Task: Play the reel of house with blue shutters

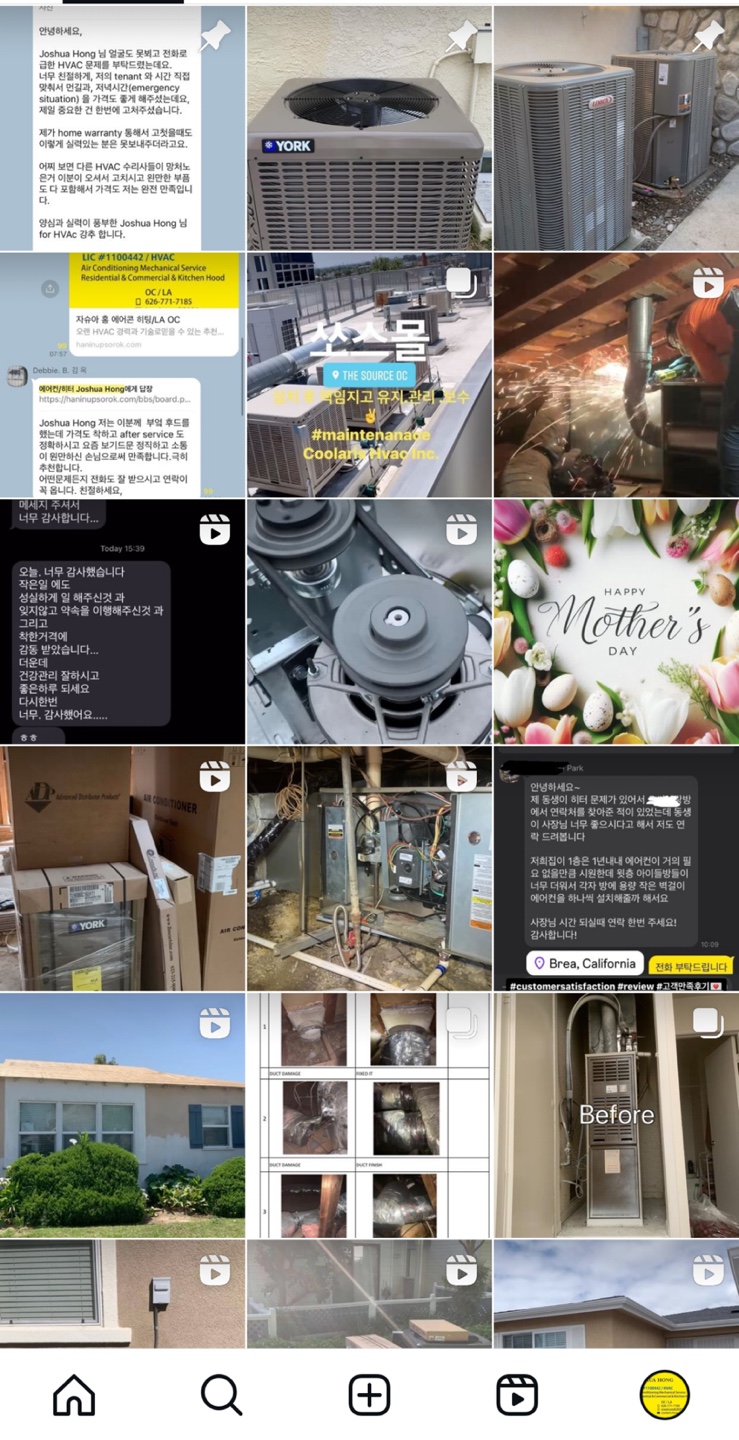Action: coord(122,1115)
